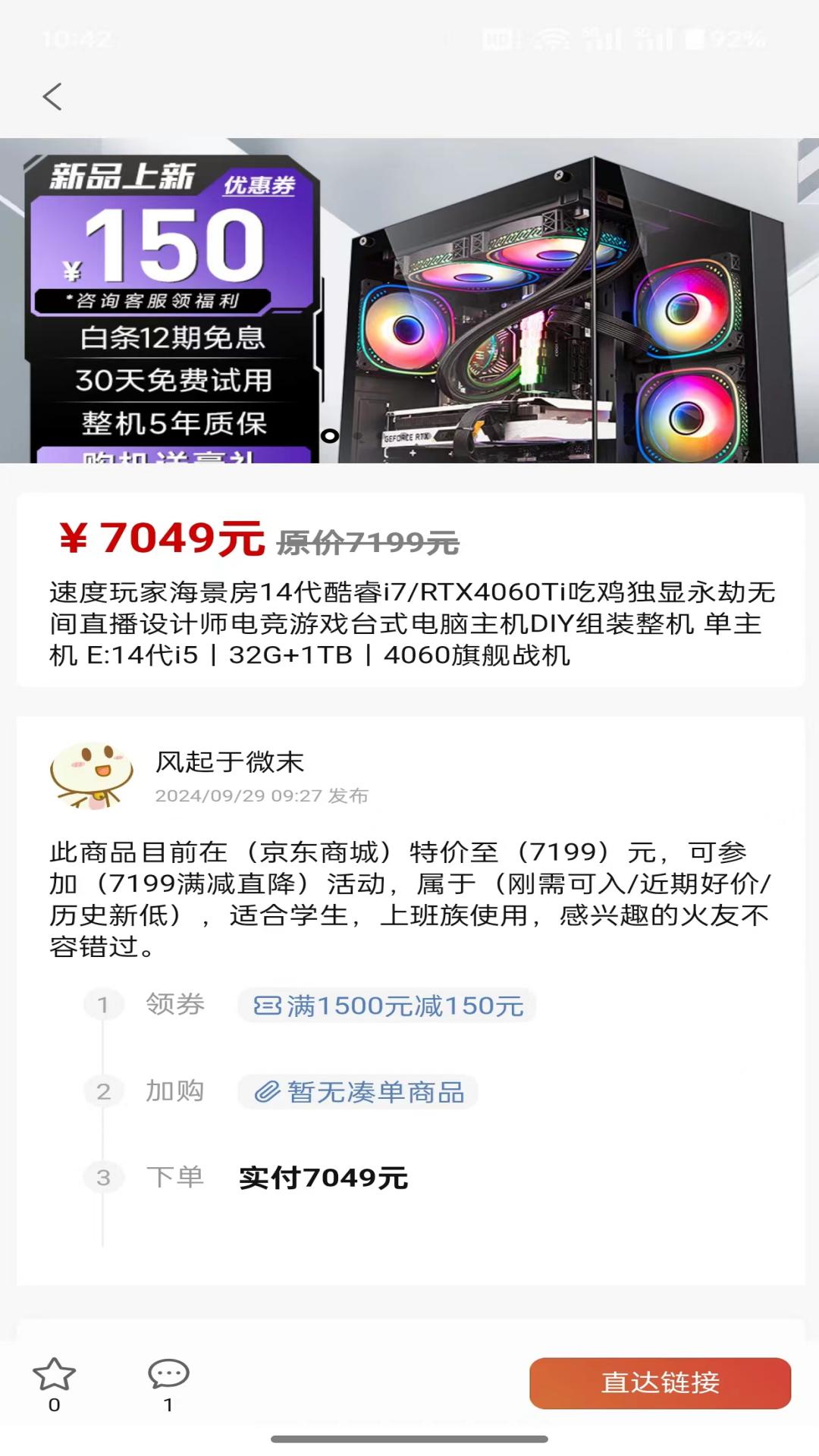Go back using the top-left arrow
Viewport: 819px width, 1456px height.
[52, 96]
